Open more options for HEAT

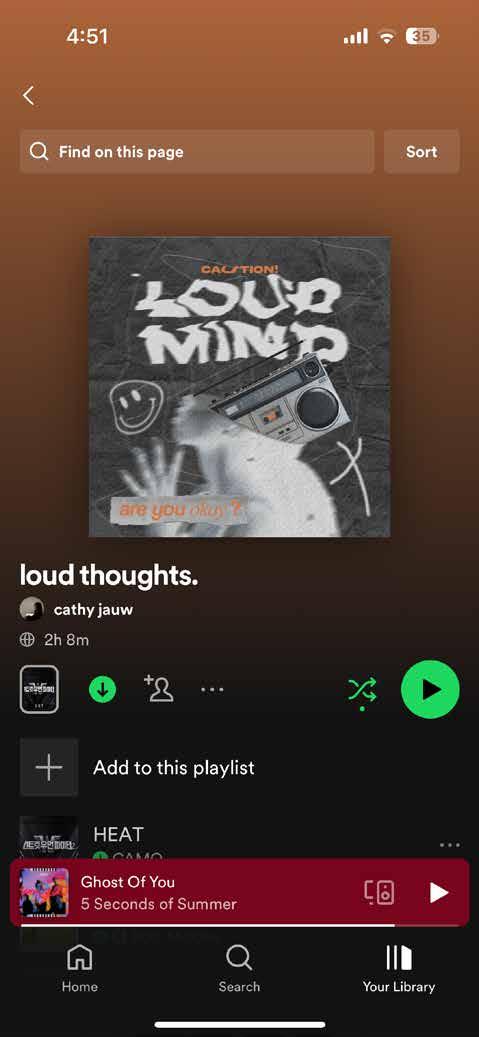click(449, 845)
